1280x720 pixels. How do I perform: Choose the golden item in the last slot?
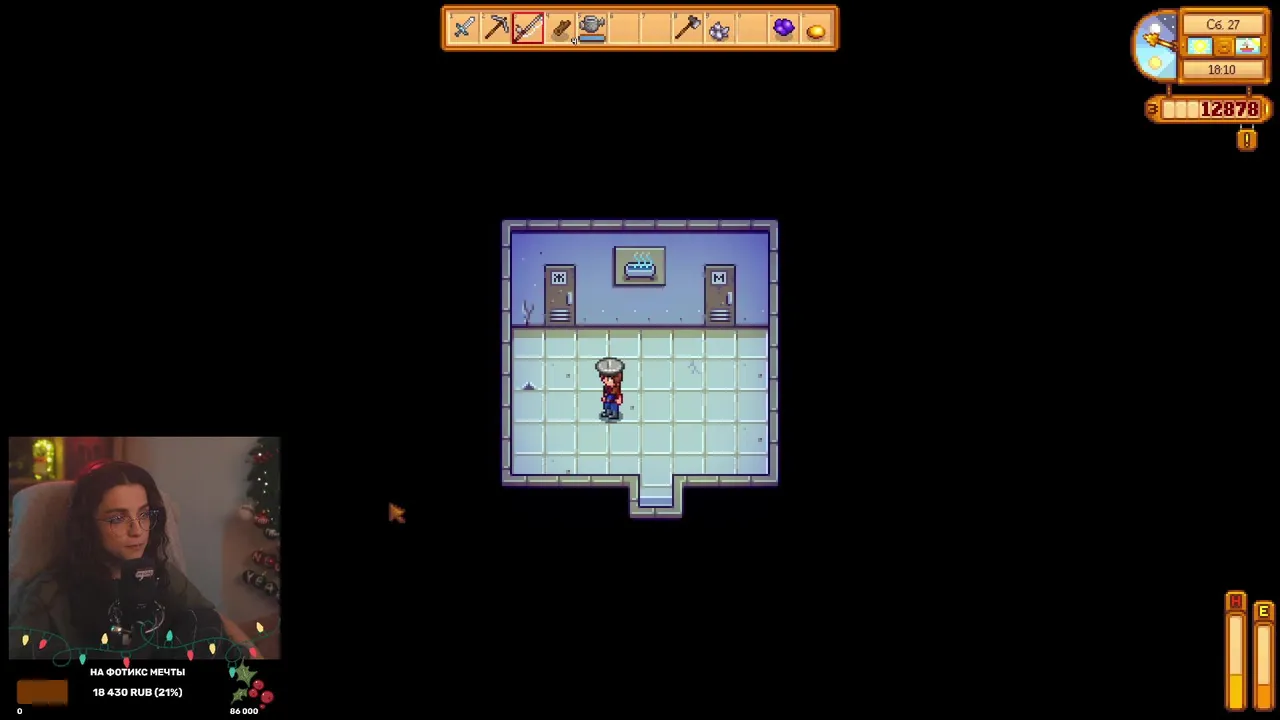[815, 30]
